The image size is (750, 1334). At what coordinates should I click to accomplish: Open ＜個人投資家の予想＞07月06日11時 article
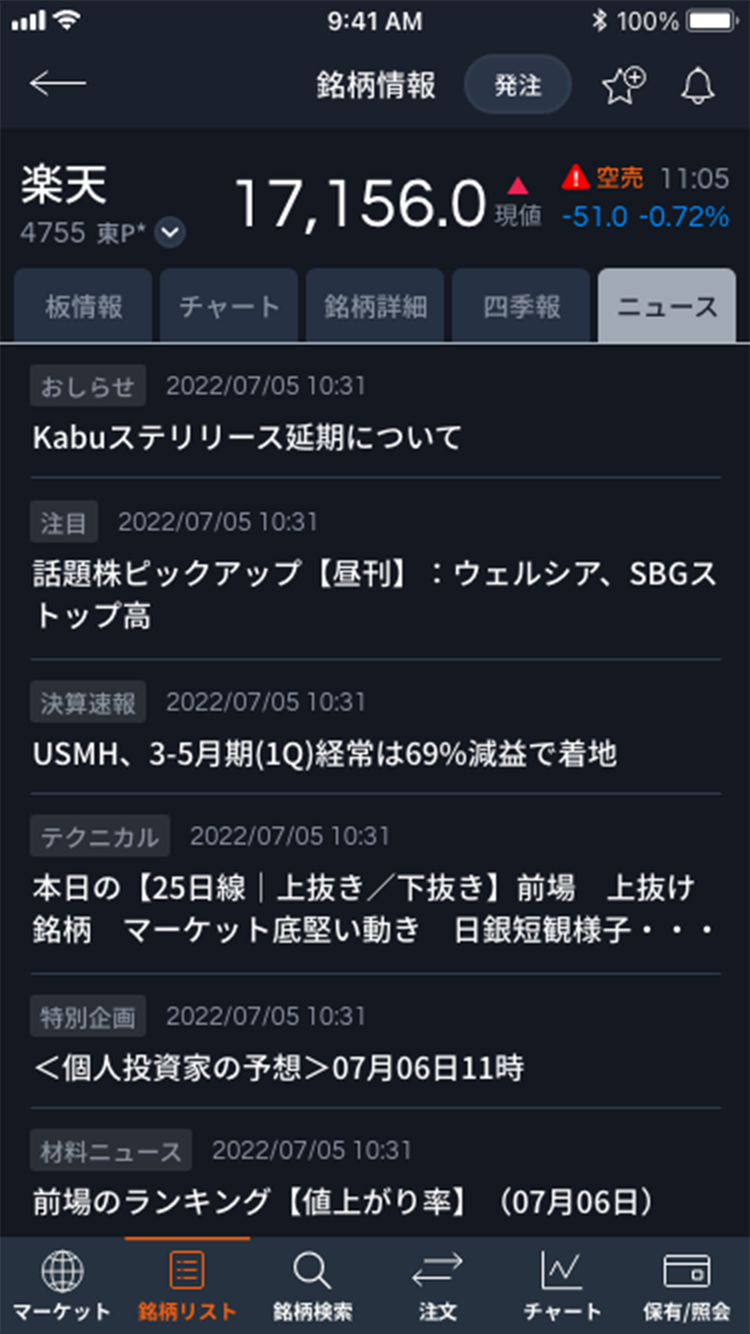278,1068
